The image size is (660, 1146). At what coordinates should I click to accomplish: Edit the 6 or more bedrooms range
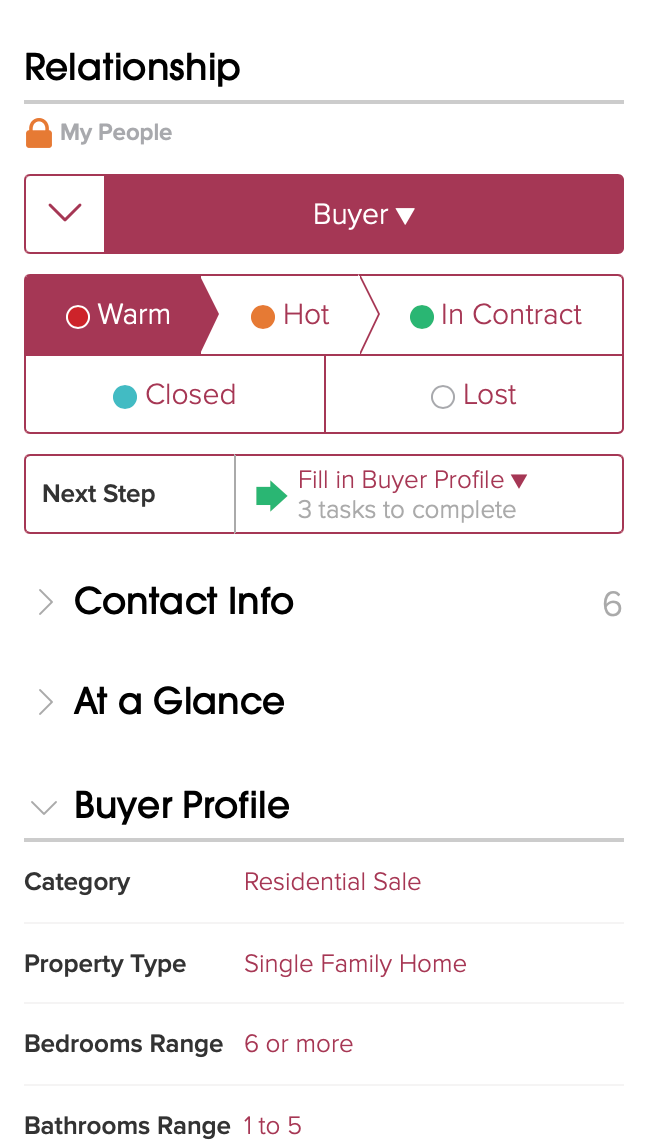298,1044
